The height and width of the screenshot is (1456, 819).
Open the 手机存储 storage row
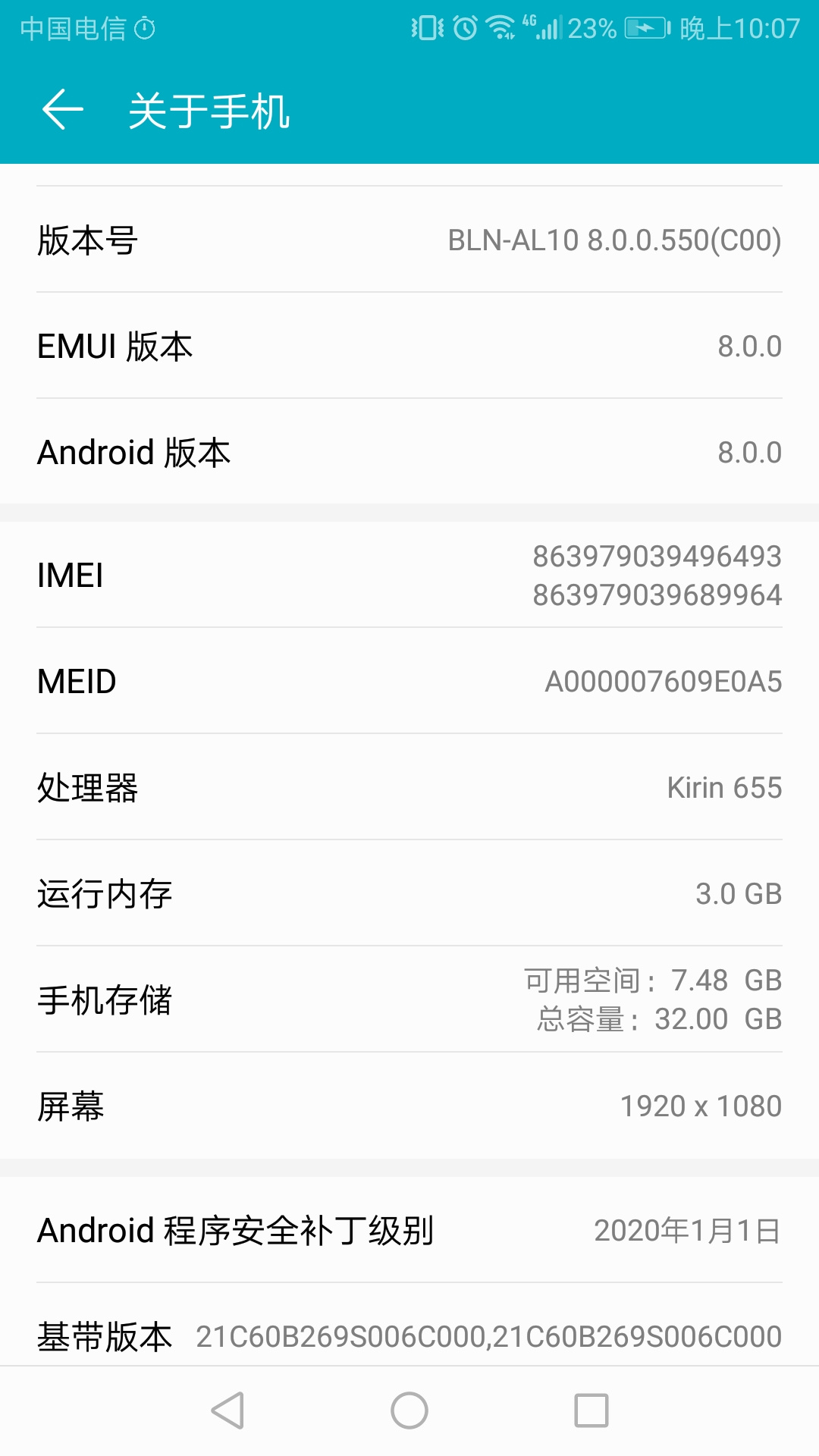pyautogui.click(x=409, y=999)
